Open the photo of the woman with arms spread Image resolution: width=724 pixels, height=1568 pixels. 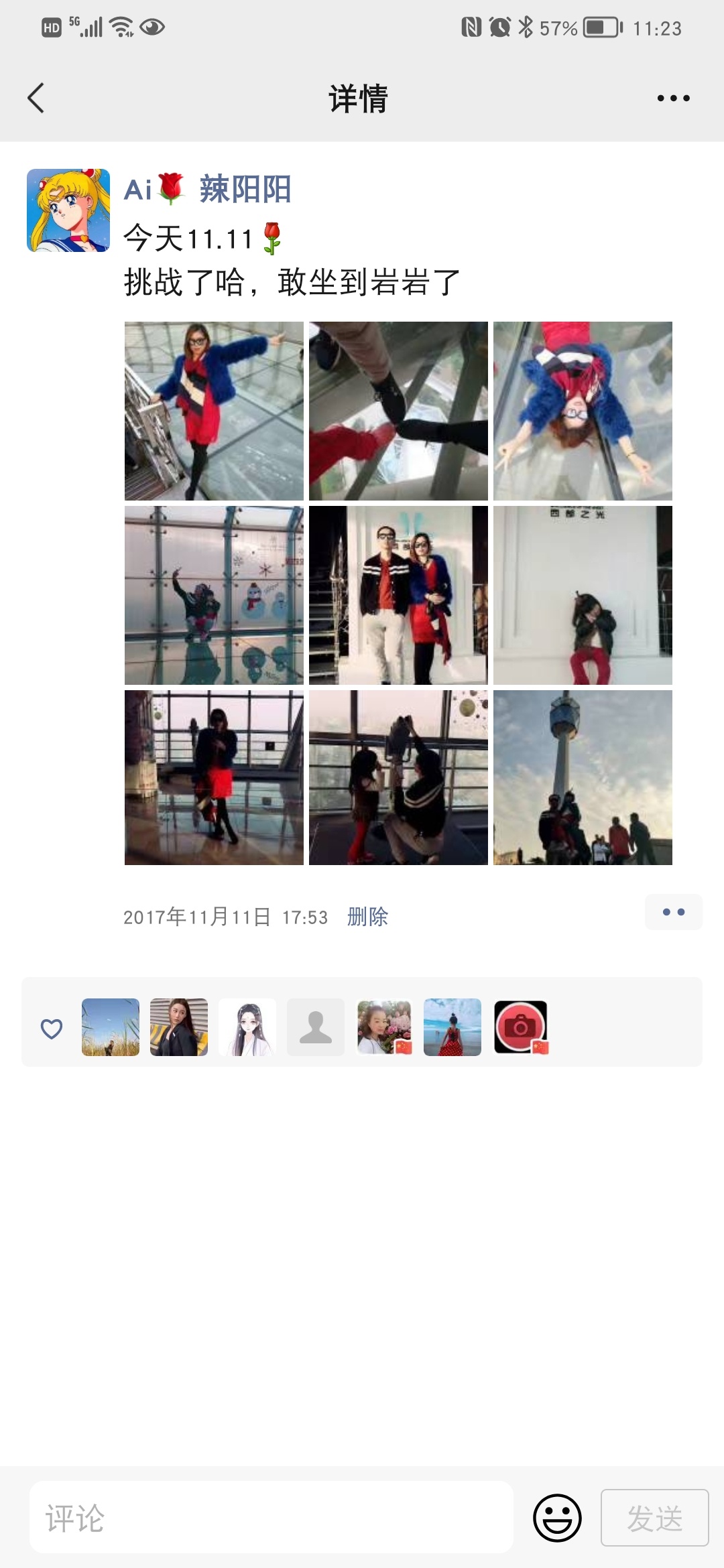click(214, 411)
